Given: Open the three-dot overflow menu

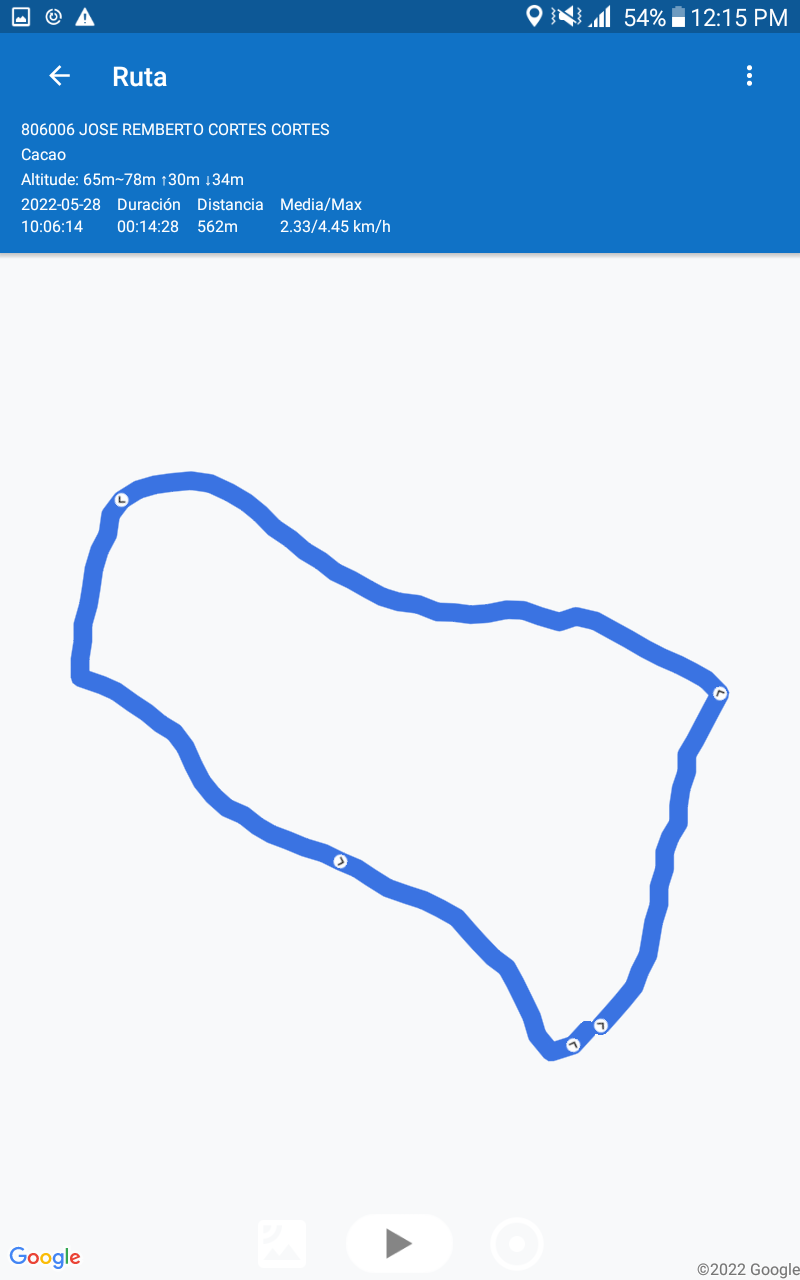Looking at the screenshot, I should (749, 76).
